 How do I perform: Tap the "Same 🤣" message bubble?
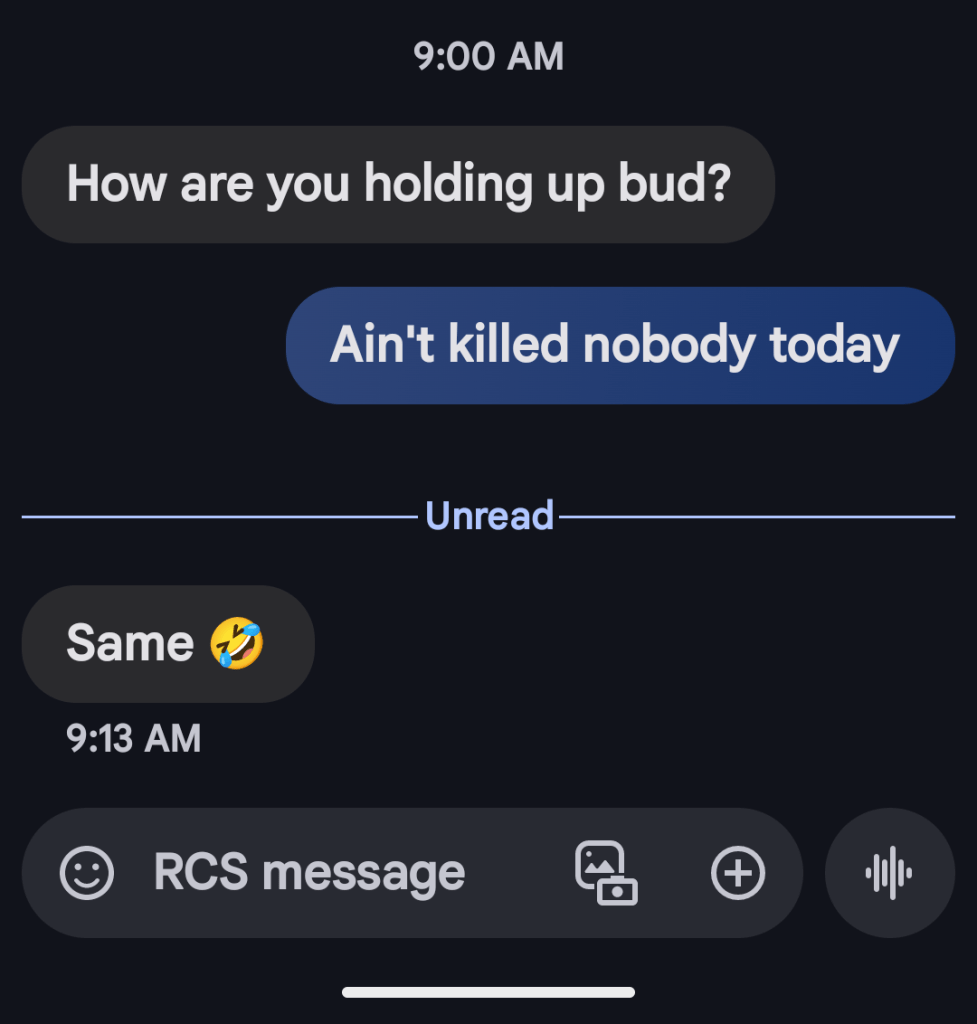pyautogui.click(x=167, y=643)
